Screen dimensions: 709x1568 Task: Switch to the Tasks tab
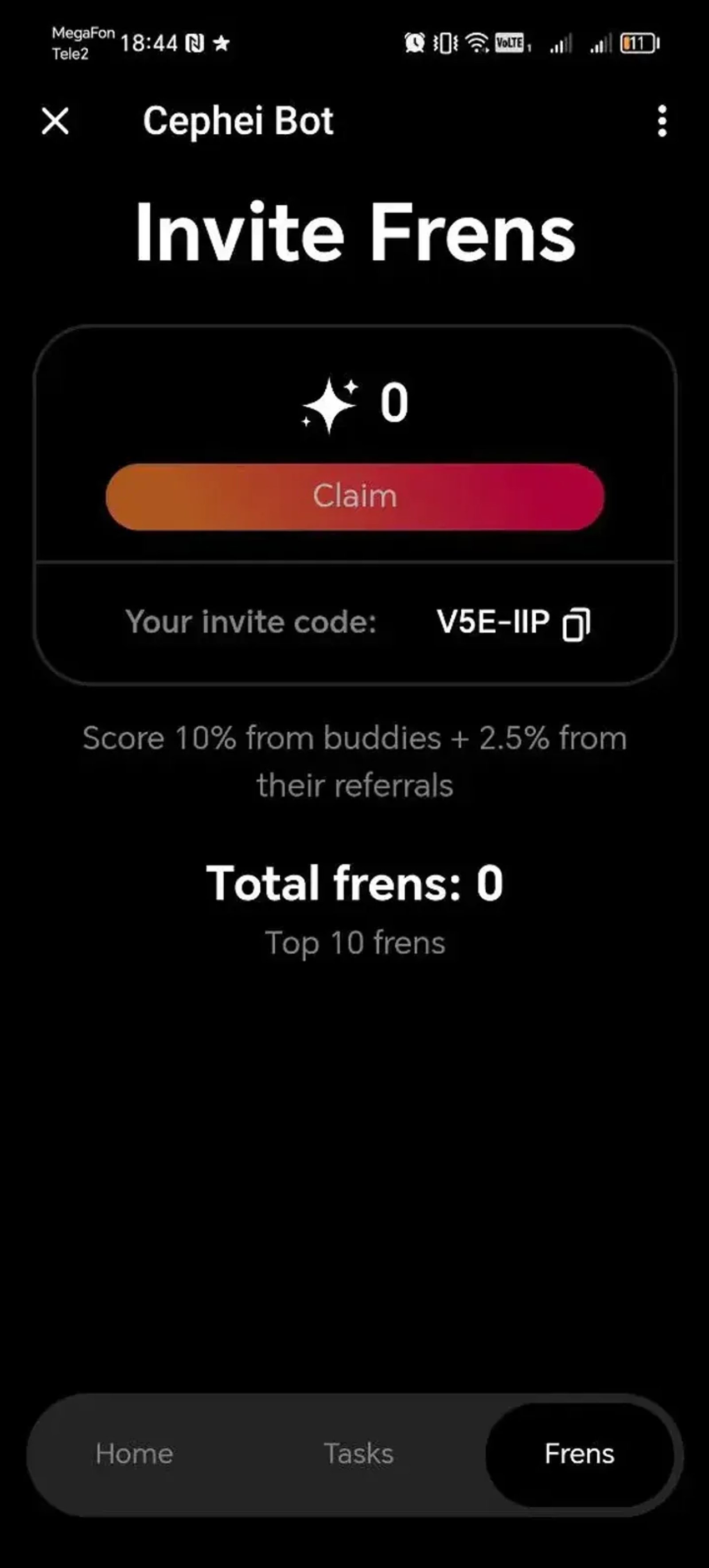(x=358, y=1454)
